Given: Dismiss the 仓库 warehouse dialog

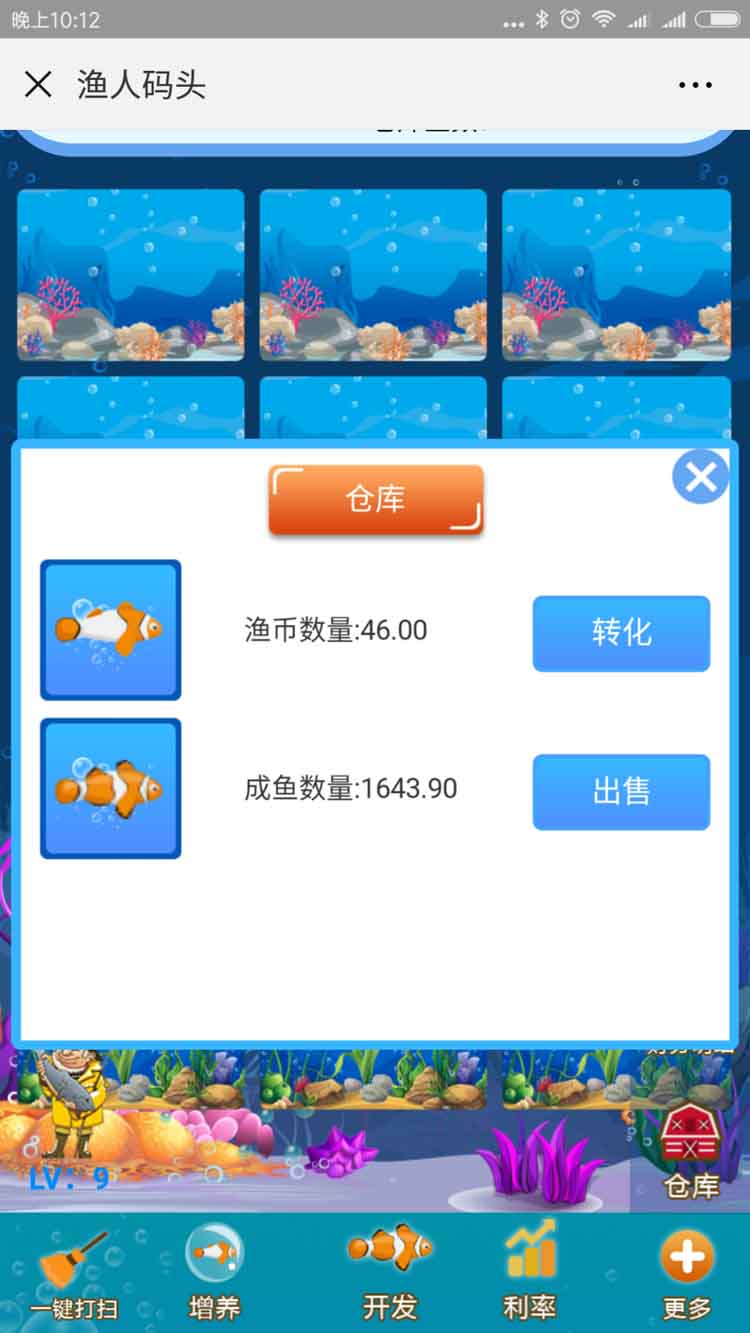Looking at the screenshot, I should click(700, 477).
